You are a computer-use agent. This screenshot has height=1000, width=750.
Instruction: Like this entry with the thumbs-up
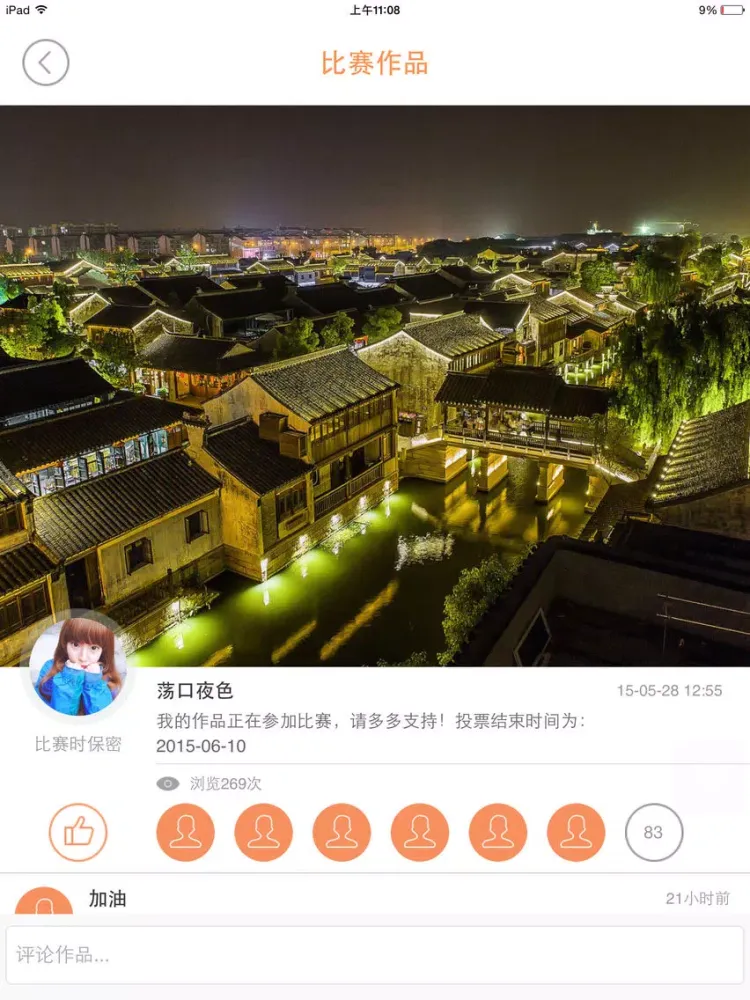(x=78, y=832)
